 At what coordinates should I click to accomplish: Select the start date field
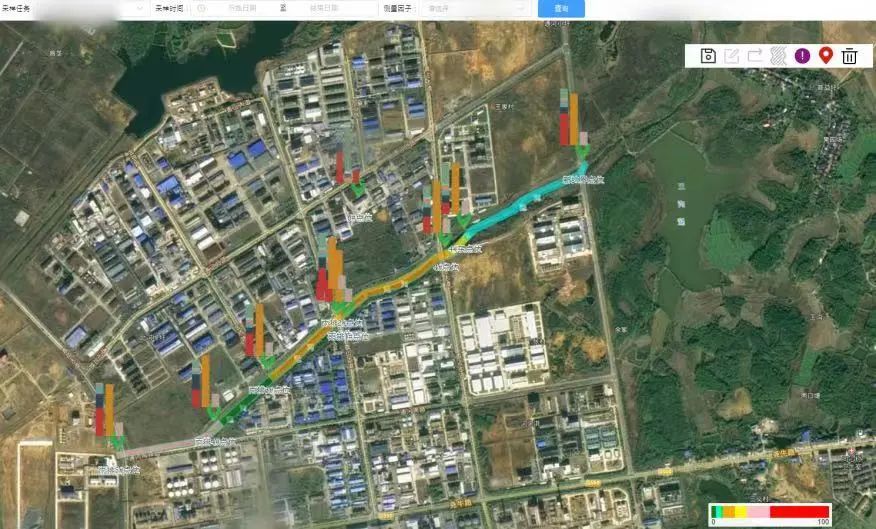click(x=242, y=9)
